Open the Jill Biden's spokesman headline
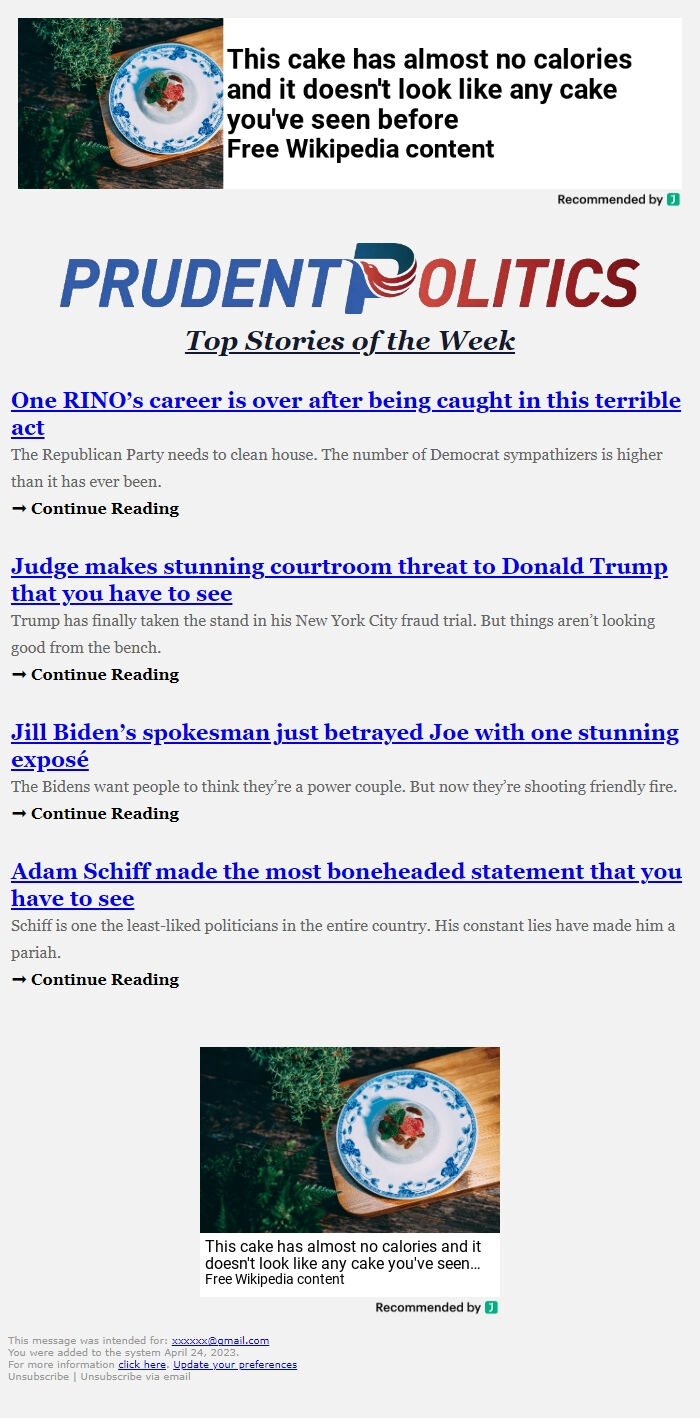Viewport: 700px width, 1418px height. pos(345,746)
